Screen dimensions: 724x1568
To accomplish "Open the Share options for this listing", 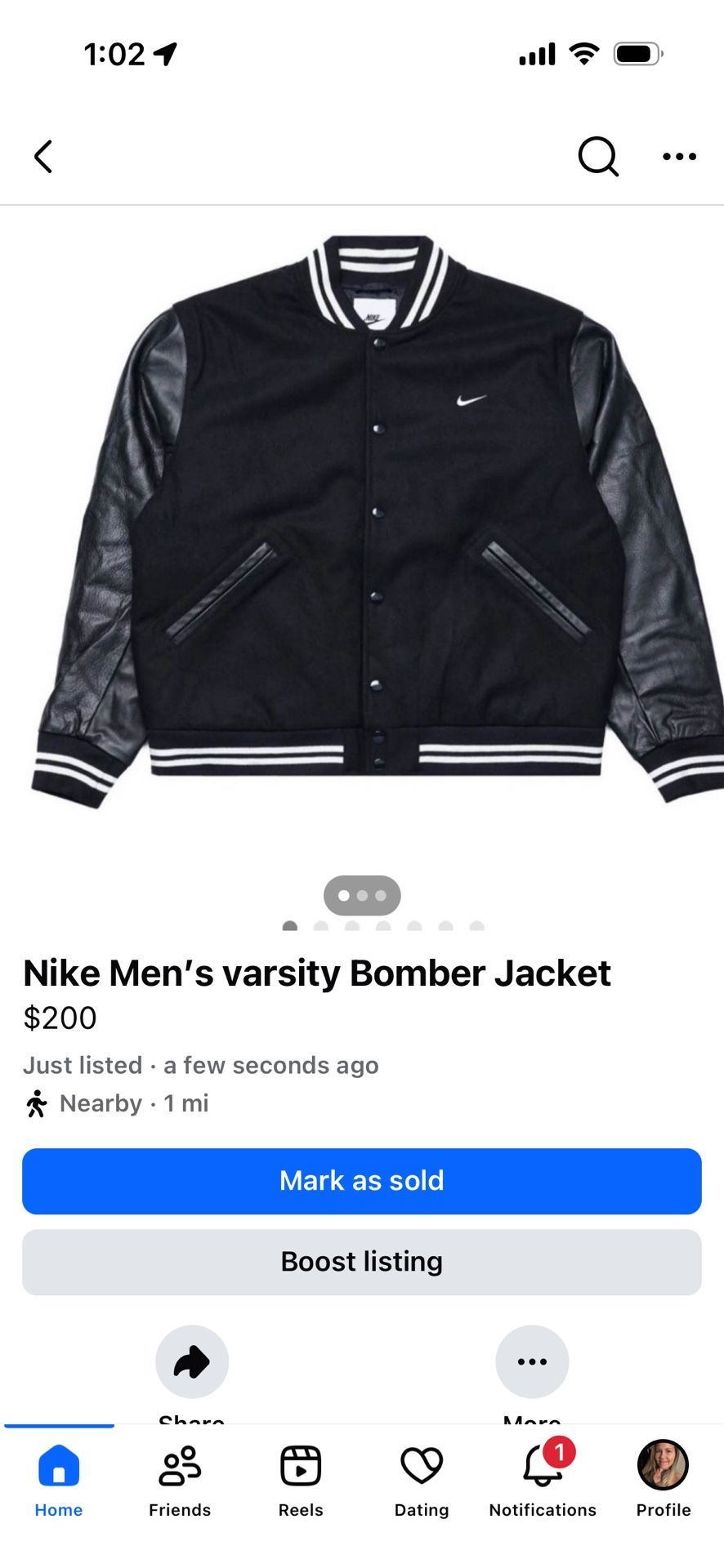I will click(192, 1361).
